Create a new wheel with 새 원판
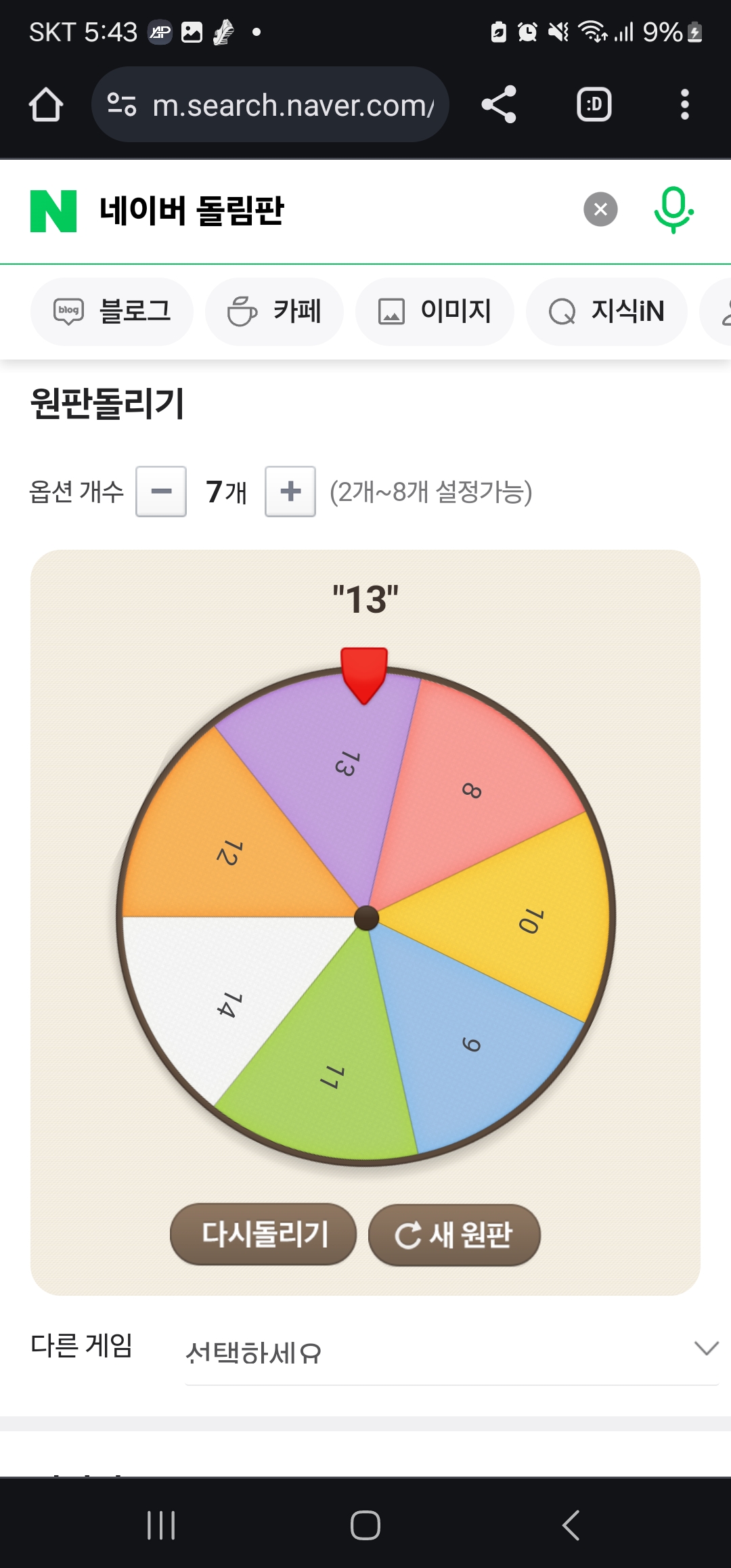Image resolution: width=731 pixels, height=1568 pixels. [454, 1235]
